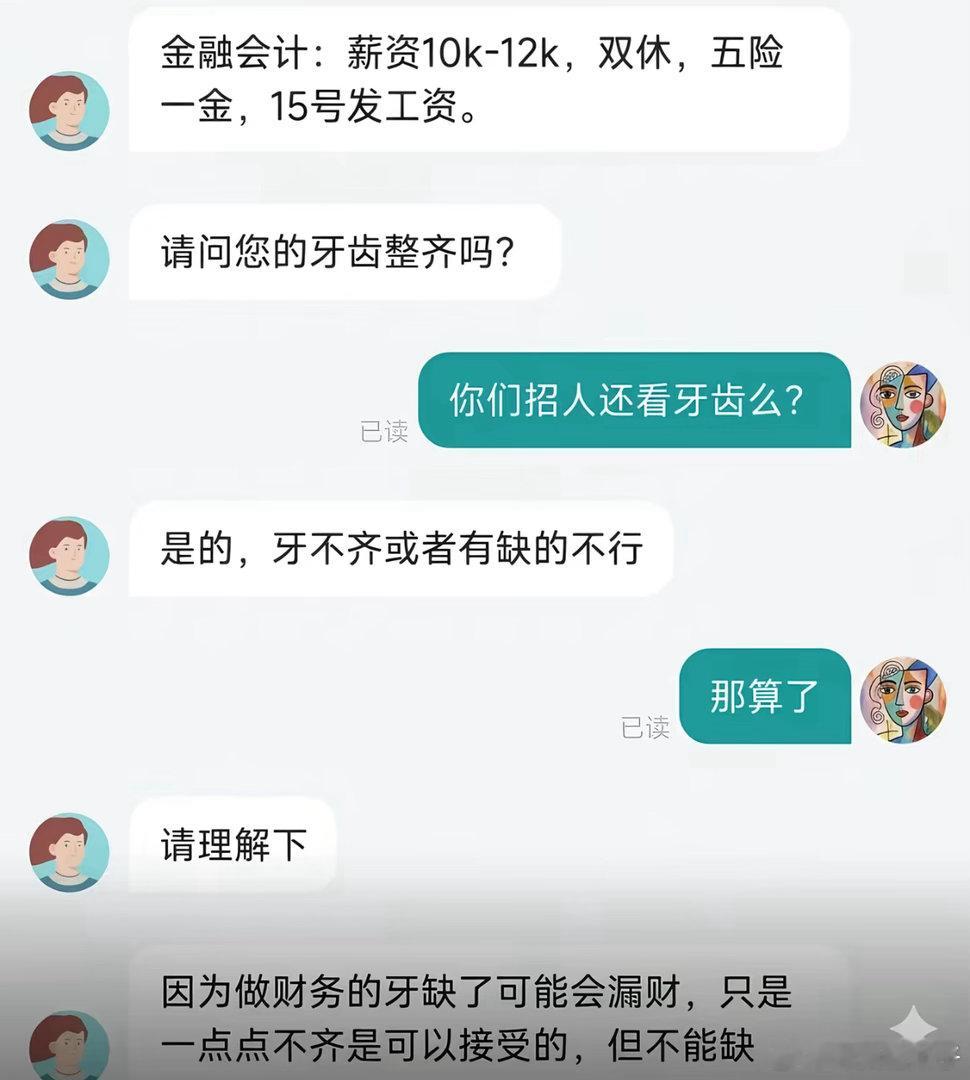Tap the green '那算了' message bubble
970x1080 pixels.
pos(765,697)
